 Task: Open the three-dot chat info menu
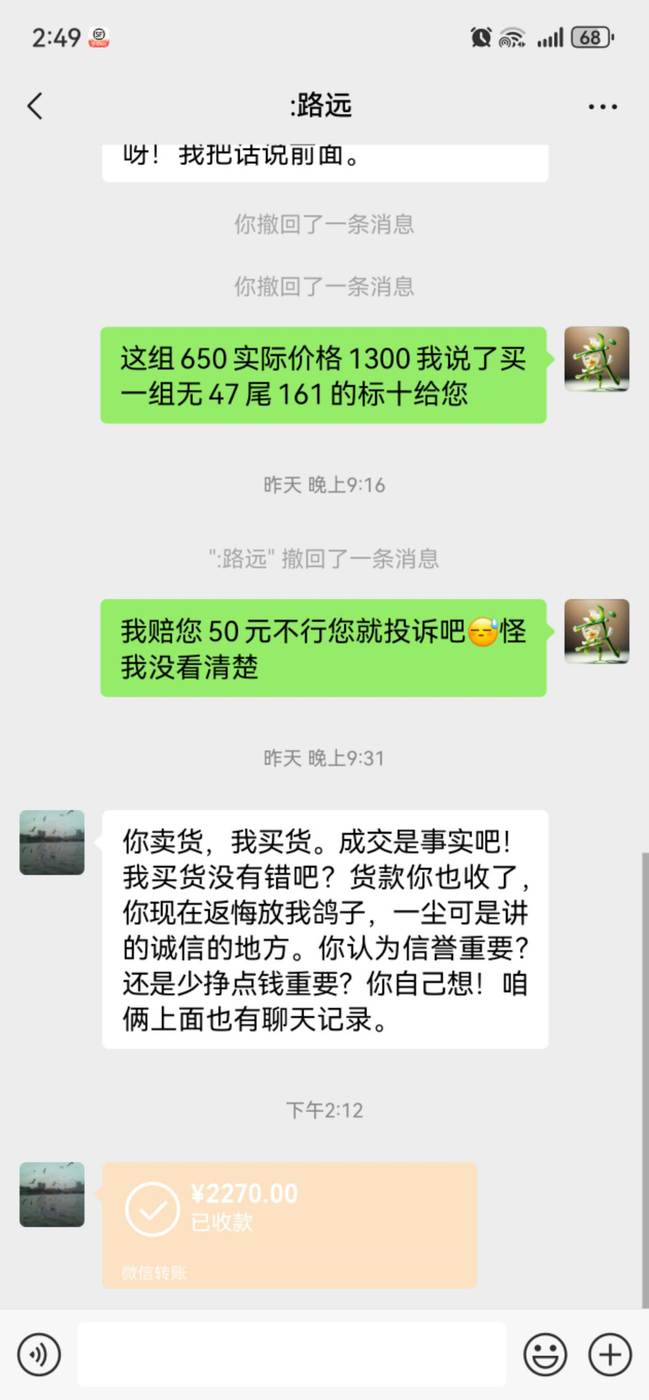click(x=603, y=107)
